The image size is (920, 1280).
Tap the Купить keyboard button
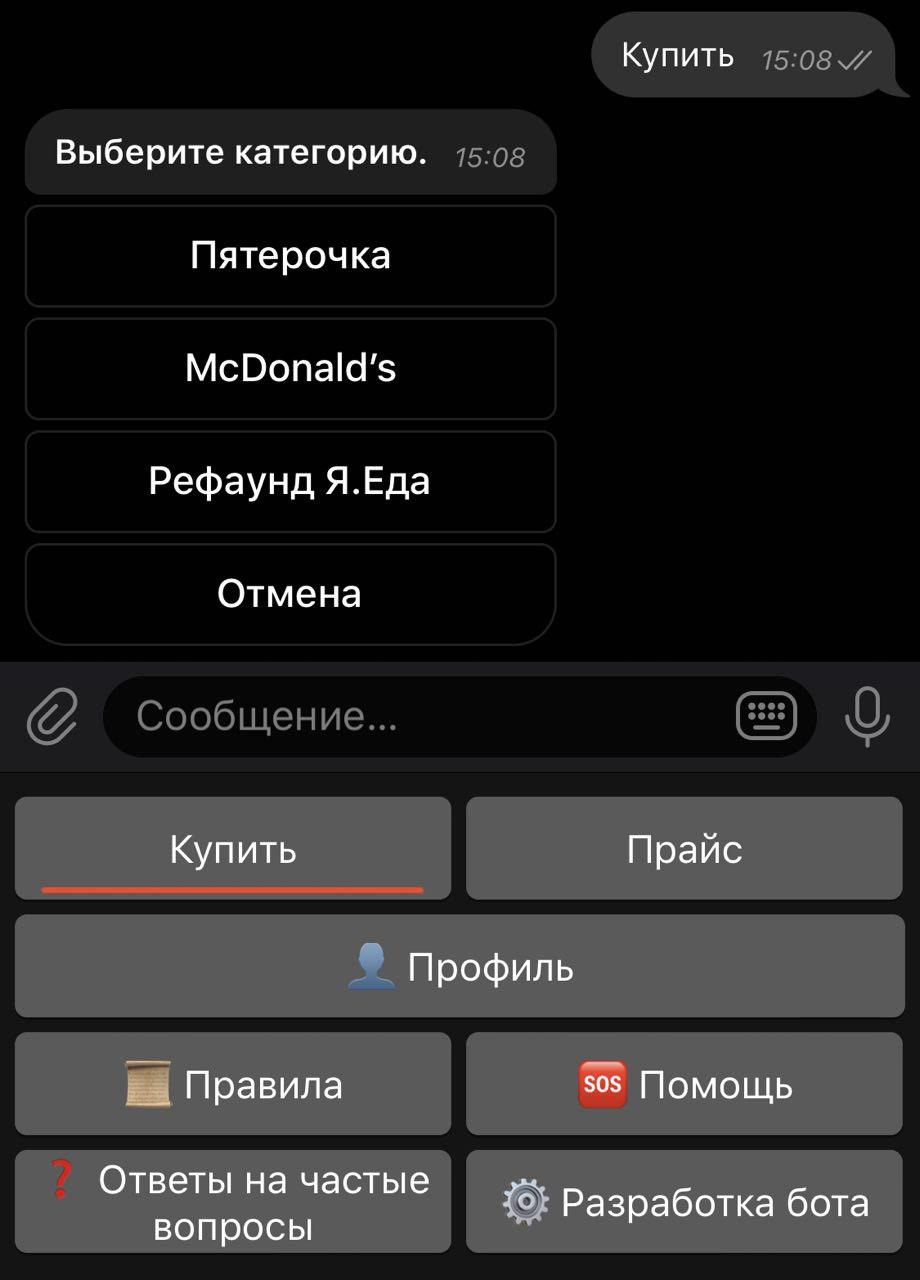pos(233,849)
